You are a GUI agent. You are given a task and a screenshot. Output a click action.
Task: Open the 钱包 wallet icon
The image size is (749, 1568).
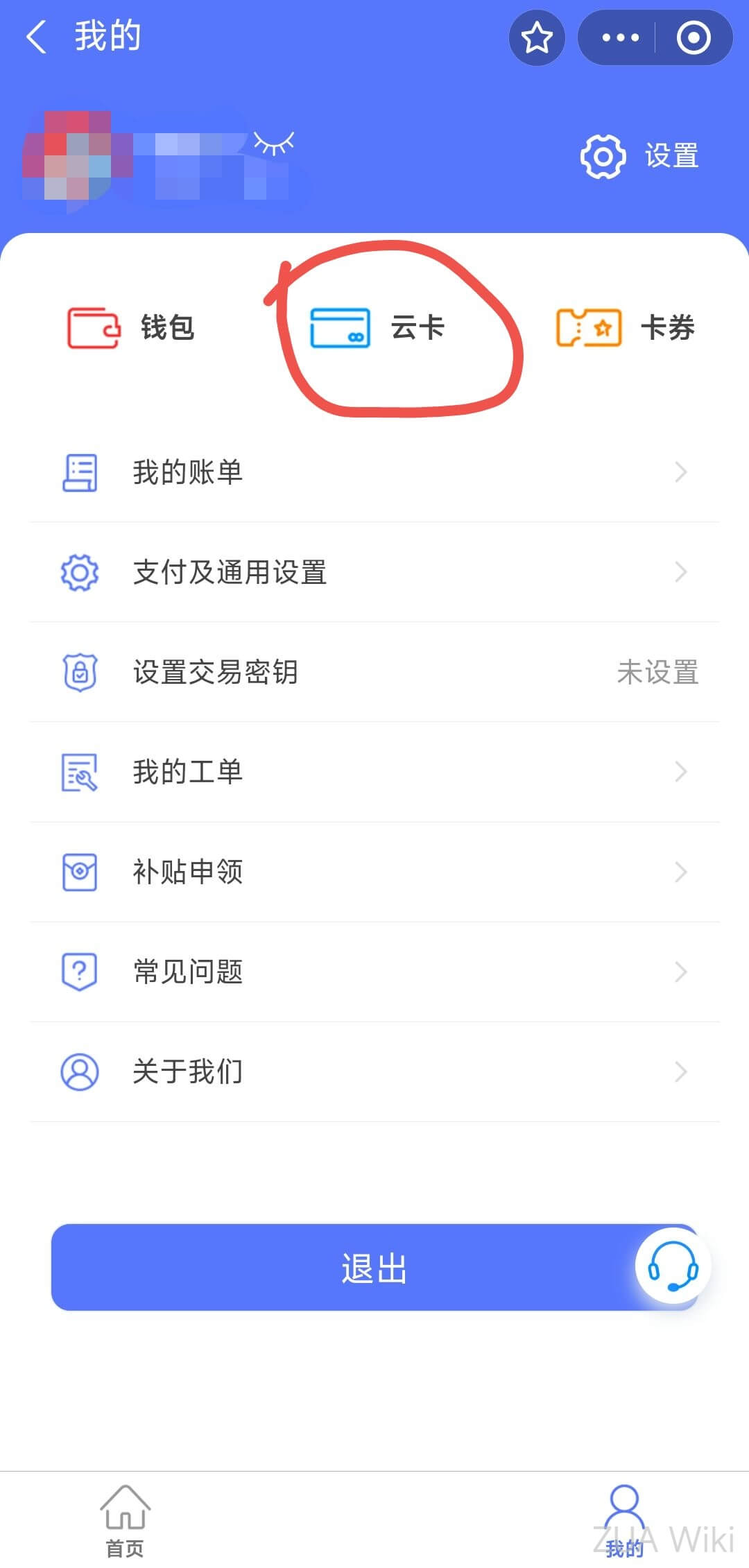tap(92, 327)
